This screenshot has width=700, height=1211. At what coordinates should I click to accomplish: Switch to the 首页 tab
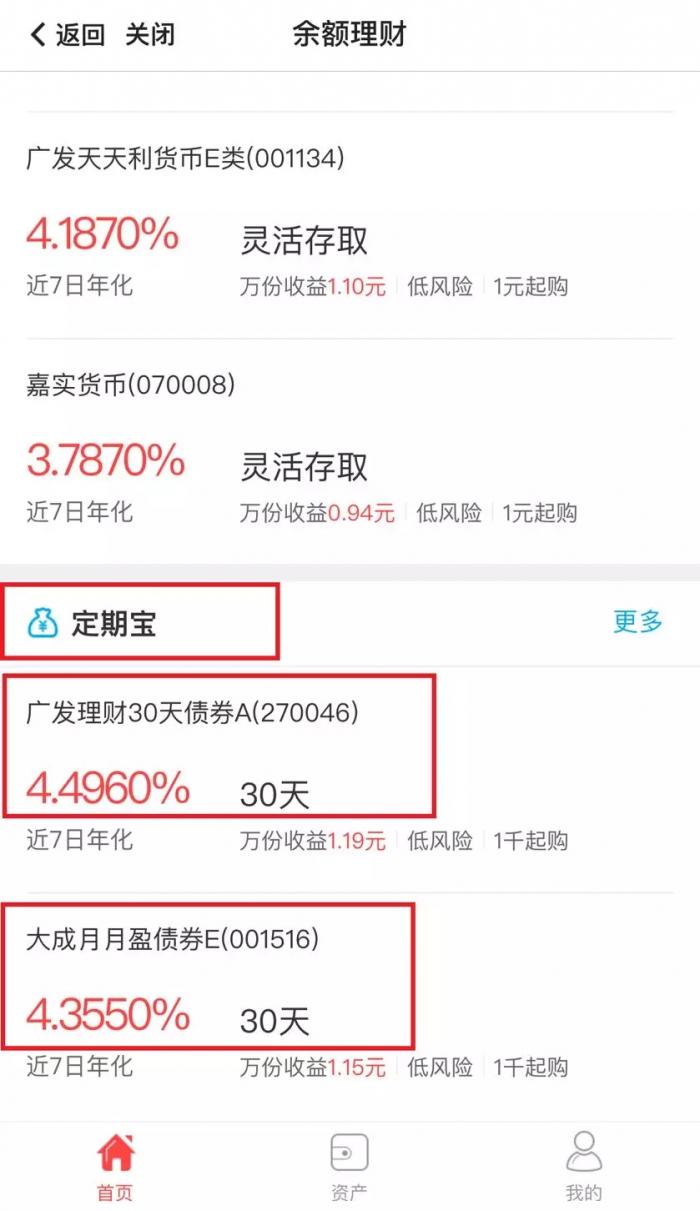point(115,1166)
